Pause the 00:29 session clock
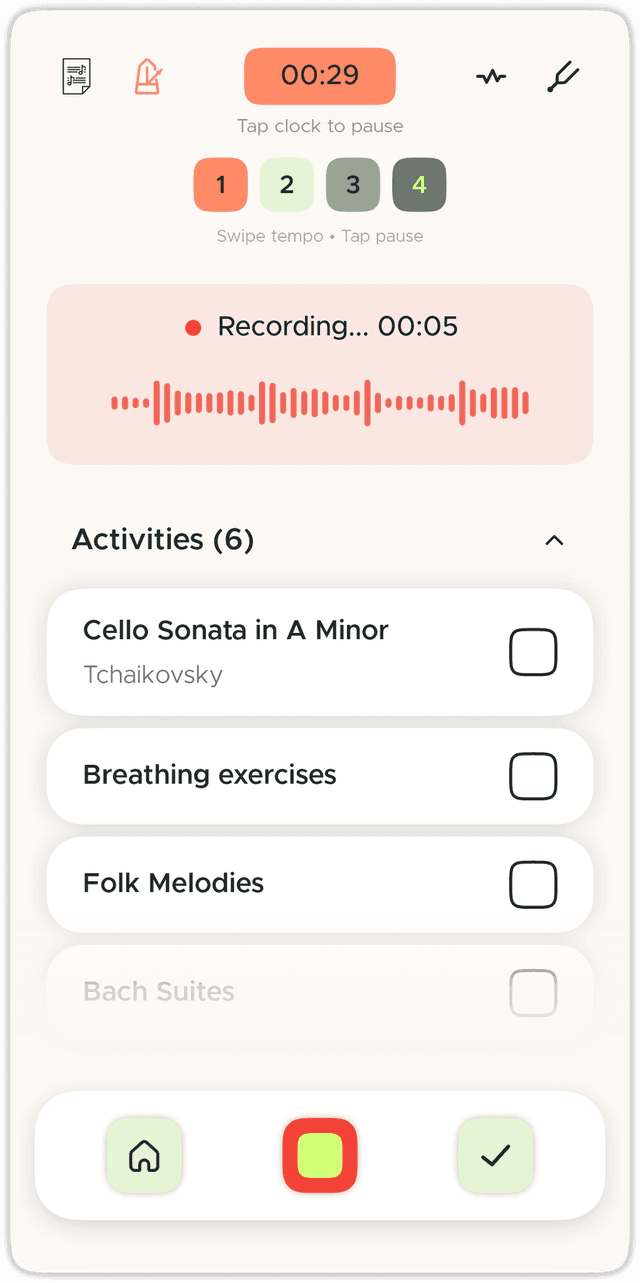Screen dimensions: 640x1283 320,76
